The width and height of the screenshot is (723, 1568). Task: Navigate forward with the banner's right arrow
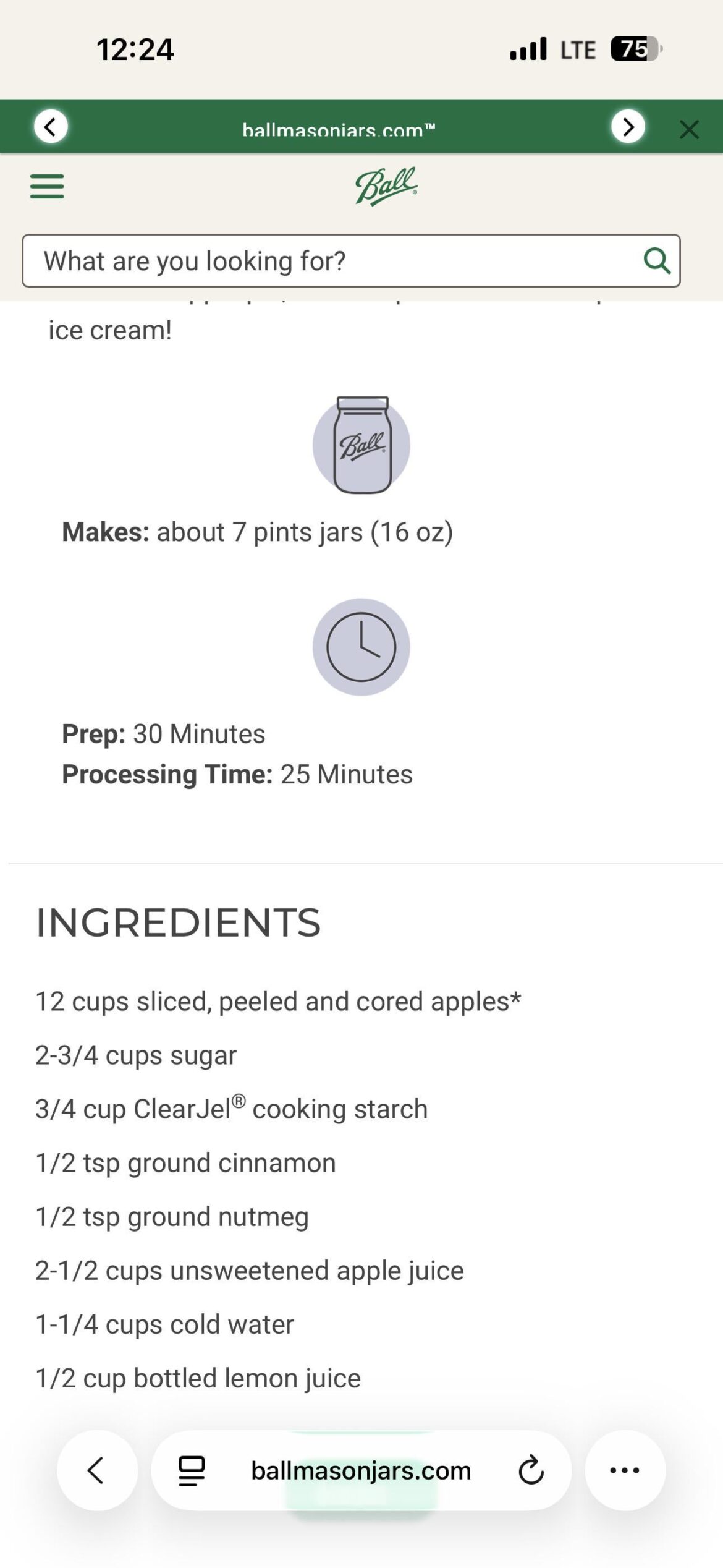[628, 127]
